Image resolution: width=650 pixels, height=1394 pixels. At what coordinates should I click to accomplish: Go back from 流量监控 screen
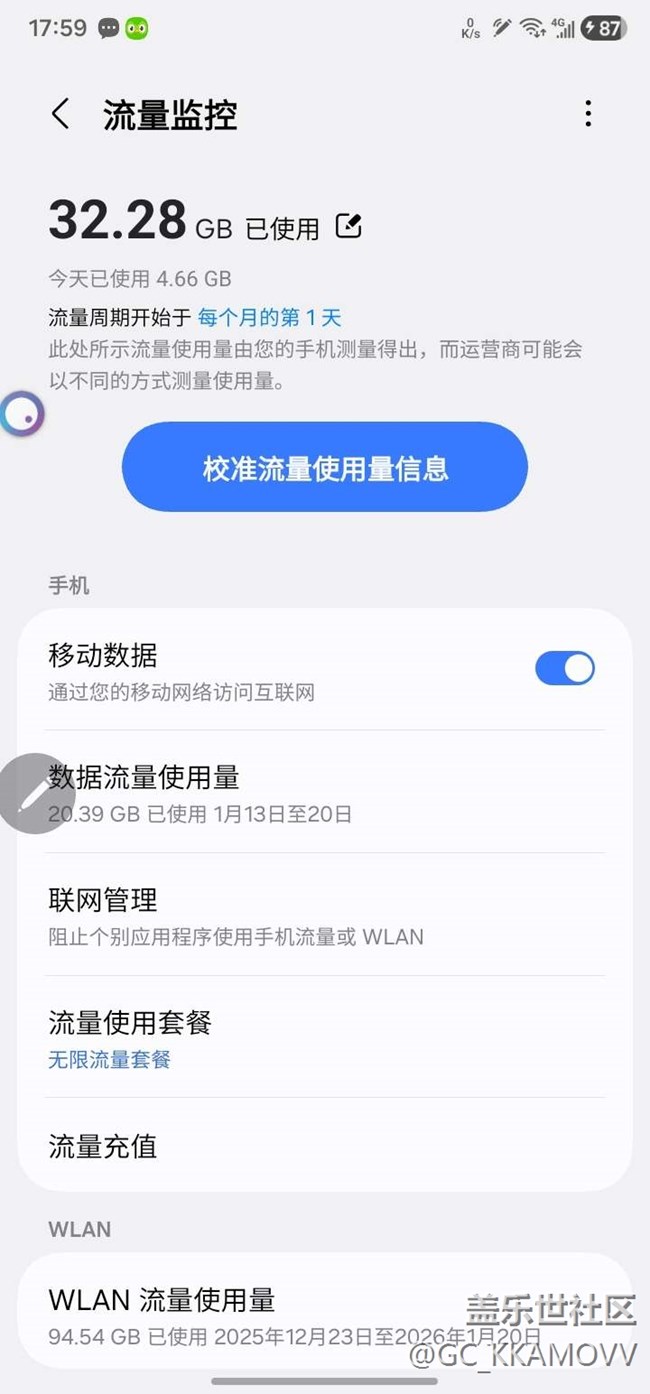click(61, 114)
